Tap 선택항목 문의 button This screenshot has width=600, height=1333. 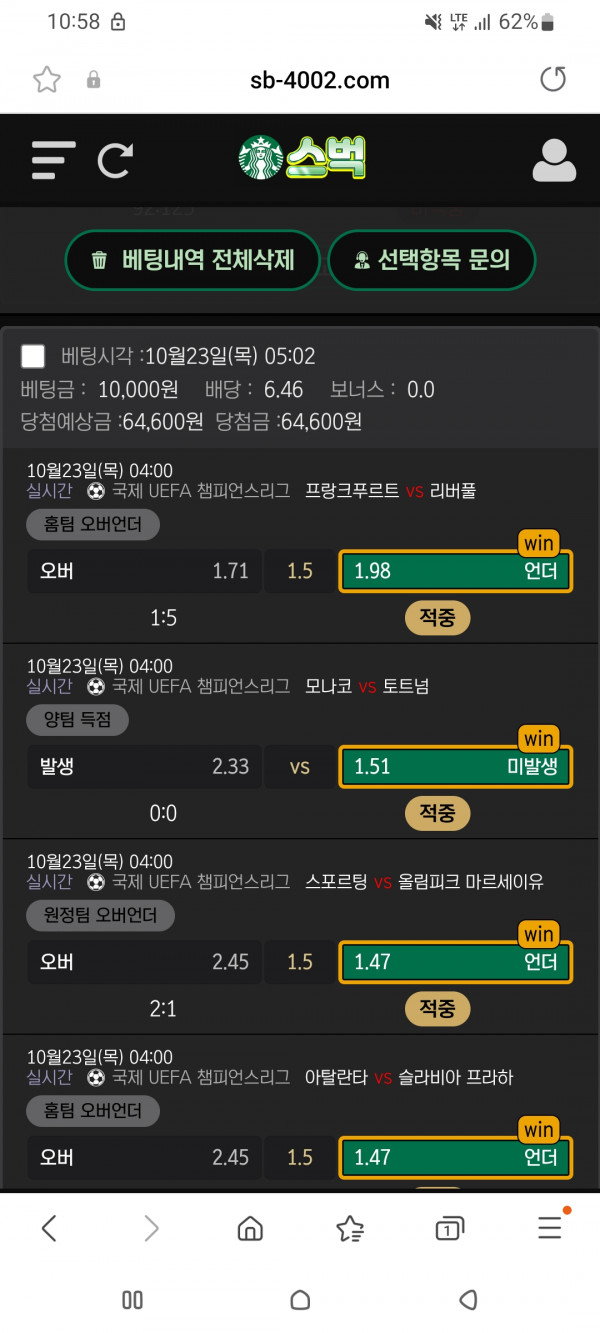tap(432, 260)
